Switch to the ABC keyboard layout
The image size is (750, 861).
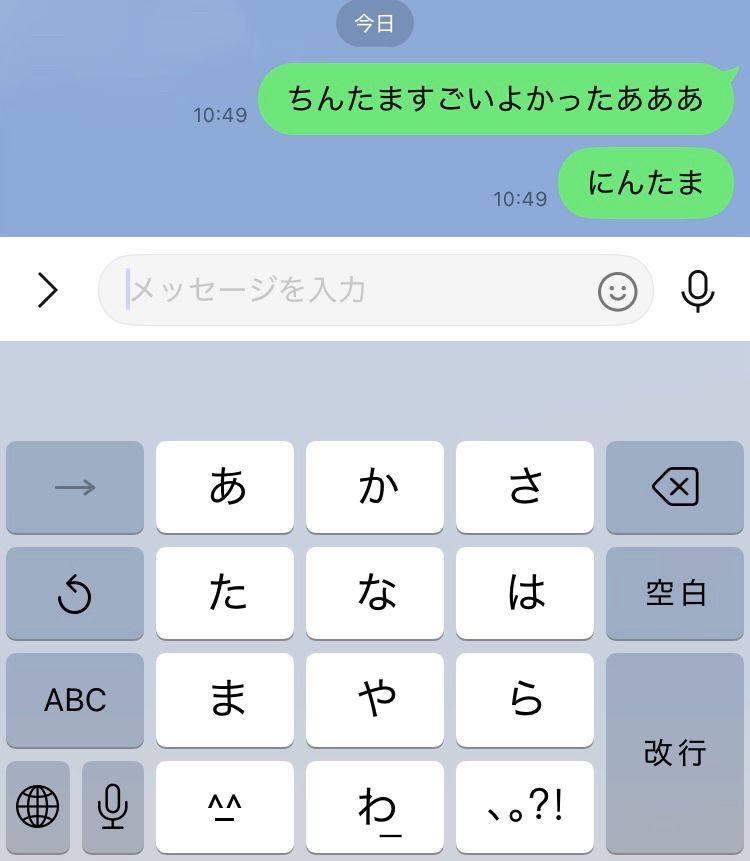74,700
